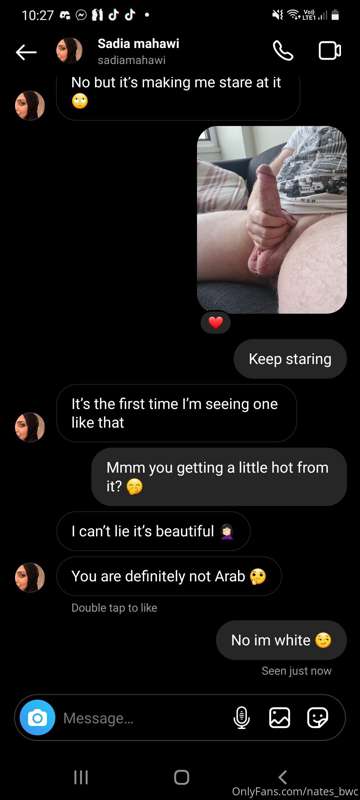Start a video call

click(x=329, y=51)
